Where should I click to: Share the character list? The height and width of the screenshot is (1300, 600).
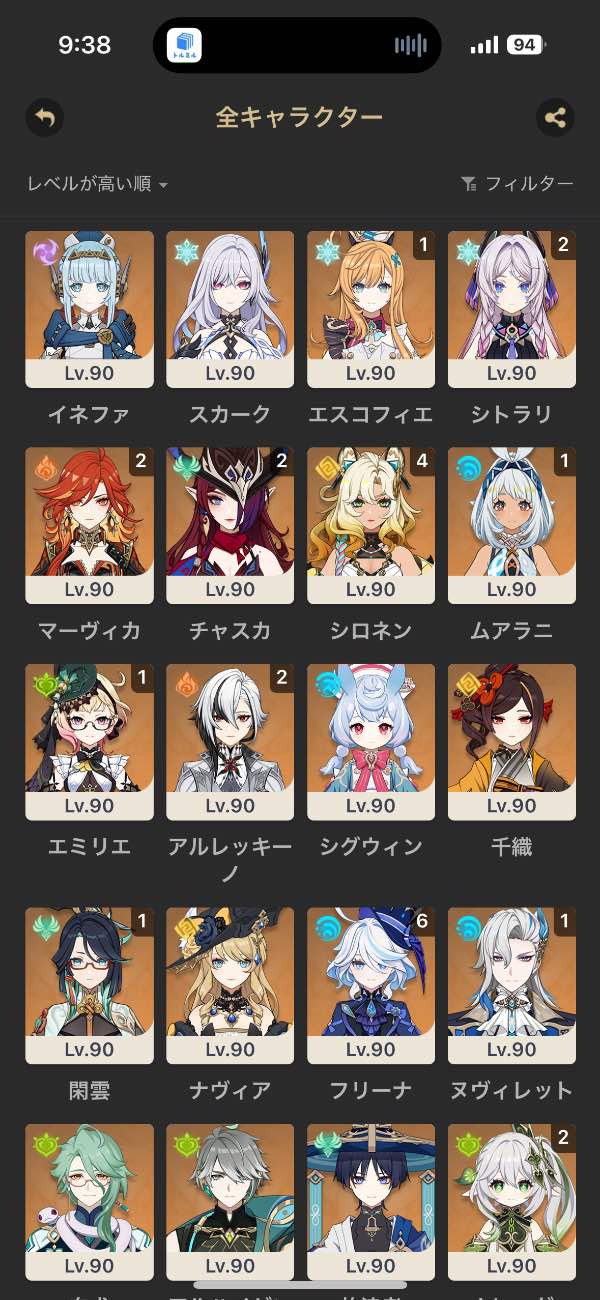click(x=555, y=118)
